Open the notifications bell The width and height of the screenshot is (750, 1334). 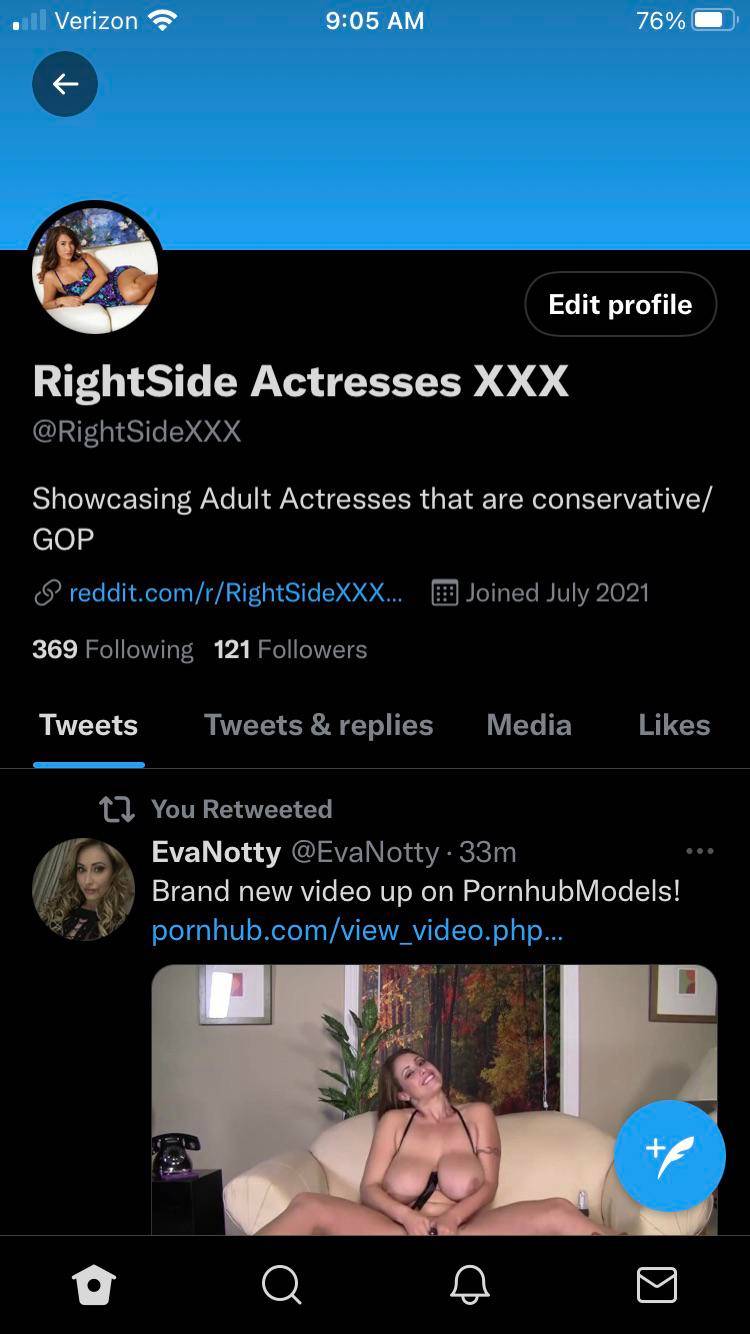point(469,1285)
